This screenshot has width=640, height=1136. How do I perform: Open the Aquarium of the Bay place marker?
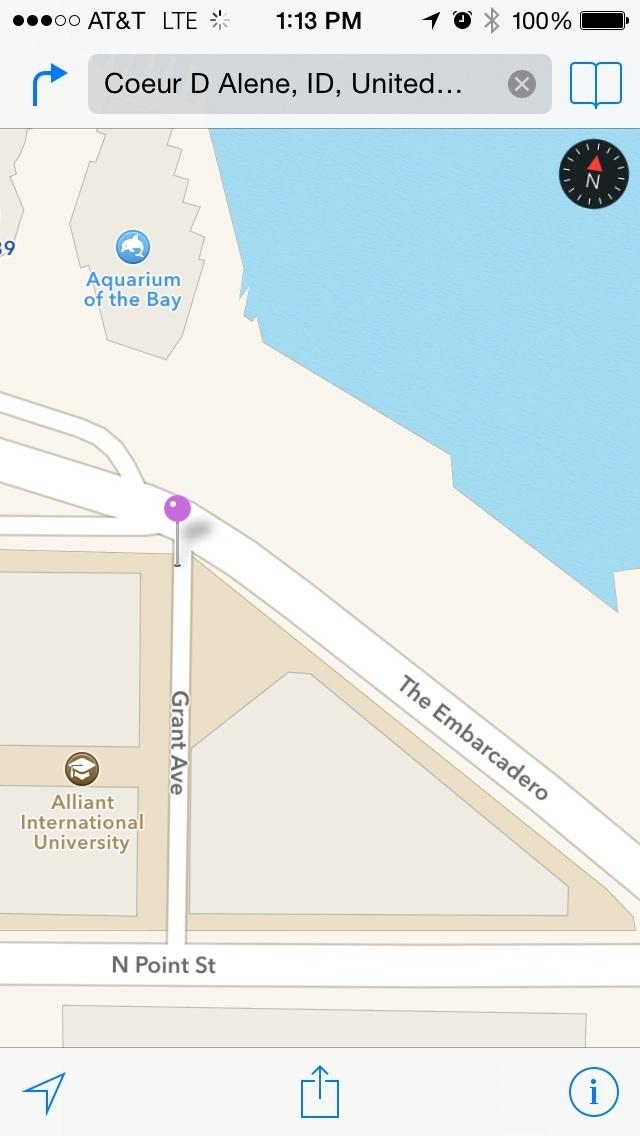(x=133, y=247)
